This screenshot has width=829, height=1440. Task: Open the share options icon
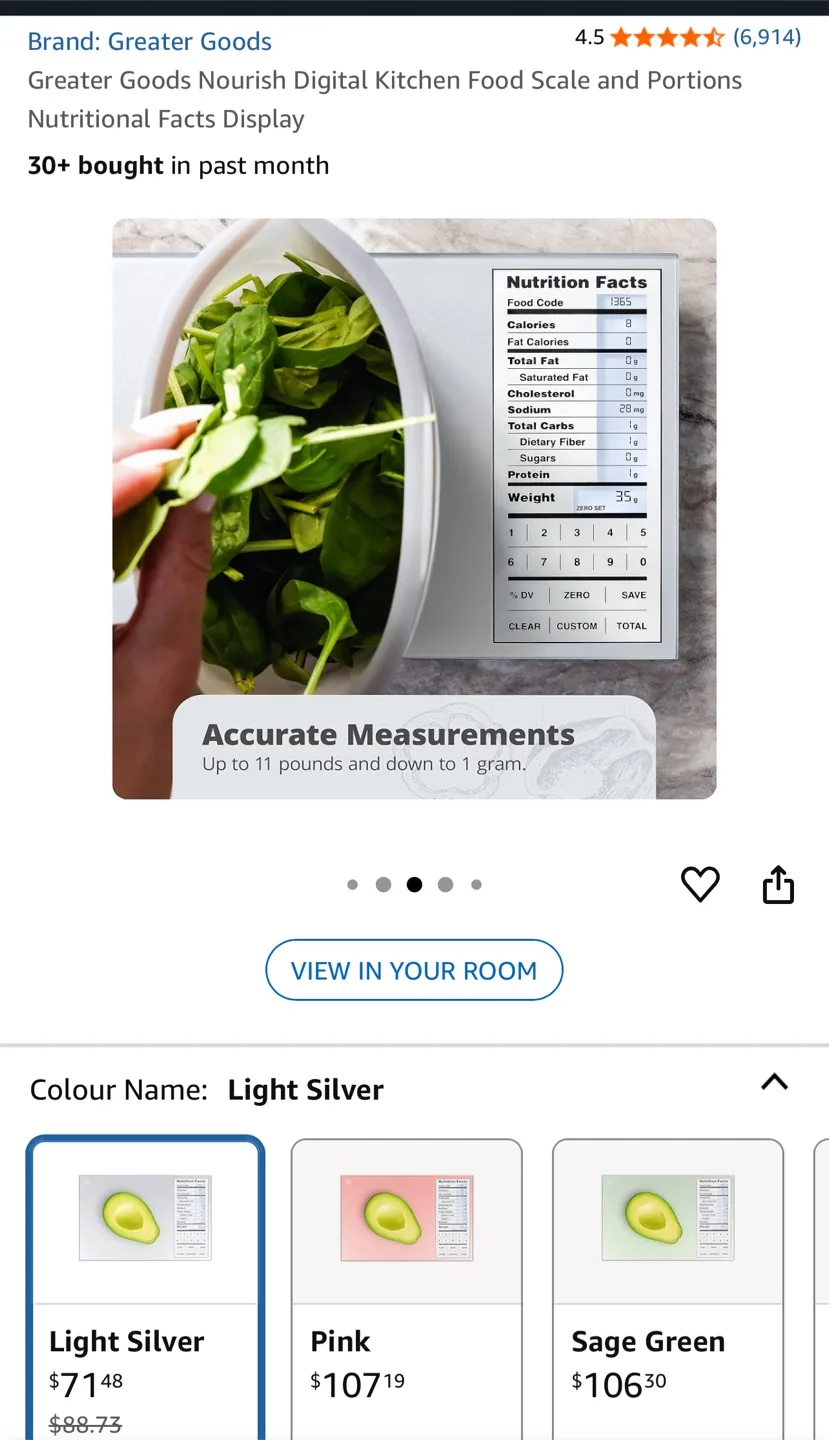pyautogui.click(x=778, y=884)
